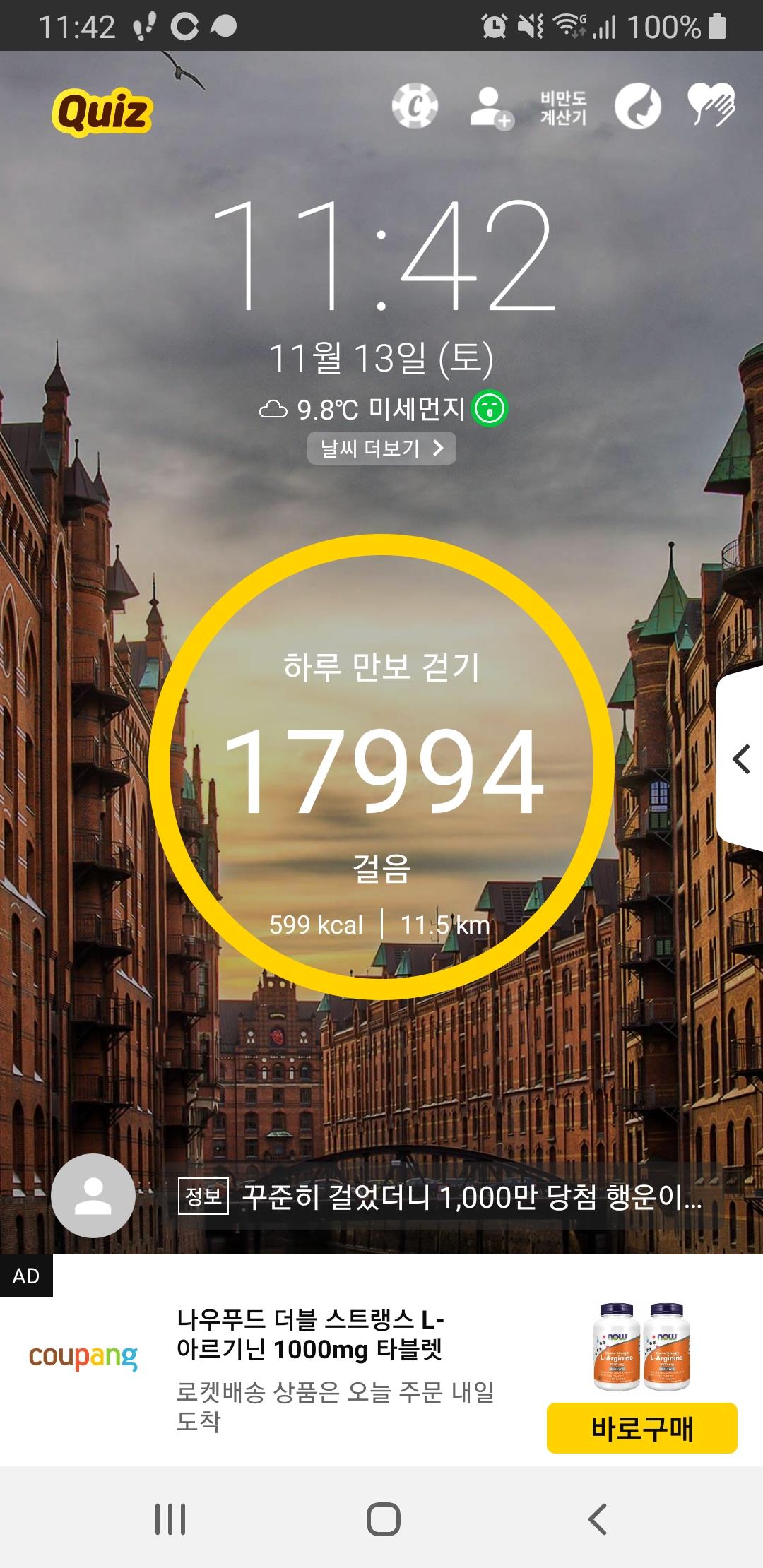Go to the home screen
Screen dimensions: 763x1568
point(383,1519)
